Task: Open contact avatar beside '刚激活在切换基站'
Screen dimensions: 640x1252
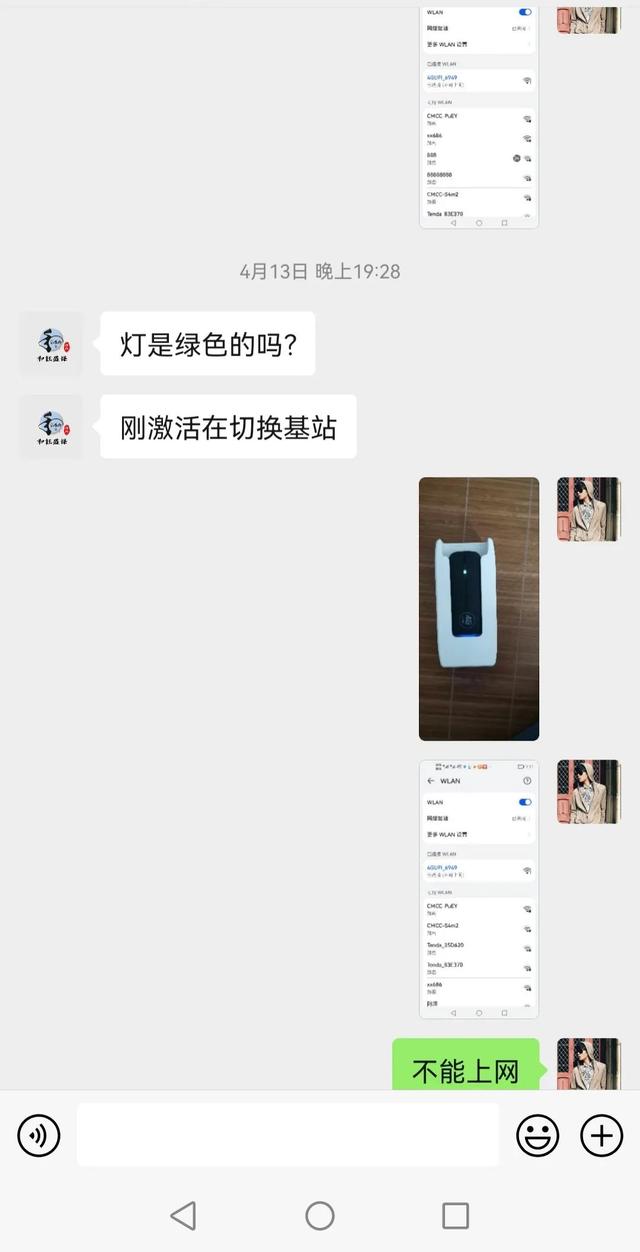Action: [x=51, y=427]
